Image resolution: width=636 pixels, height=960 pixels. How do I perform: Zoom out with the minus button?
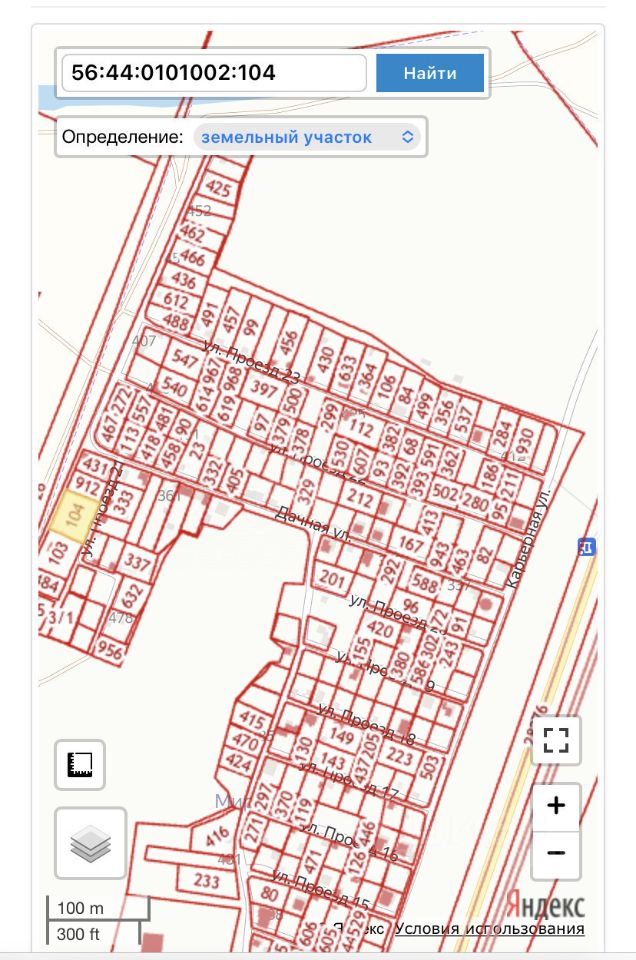[x=556, y=853]
